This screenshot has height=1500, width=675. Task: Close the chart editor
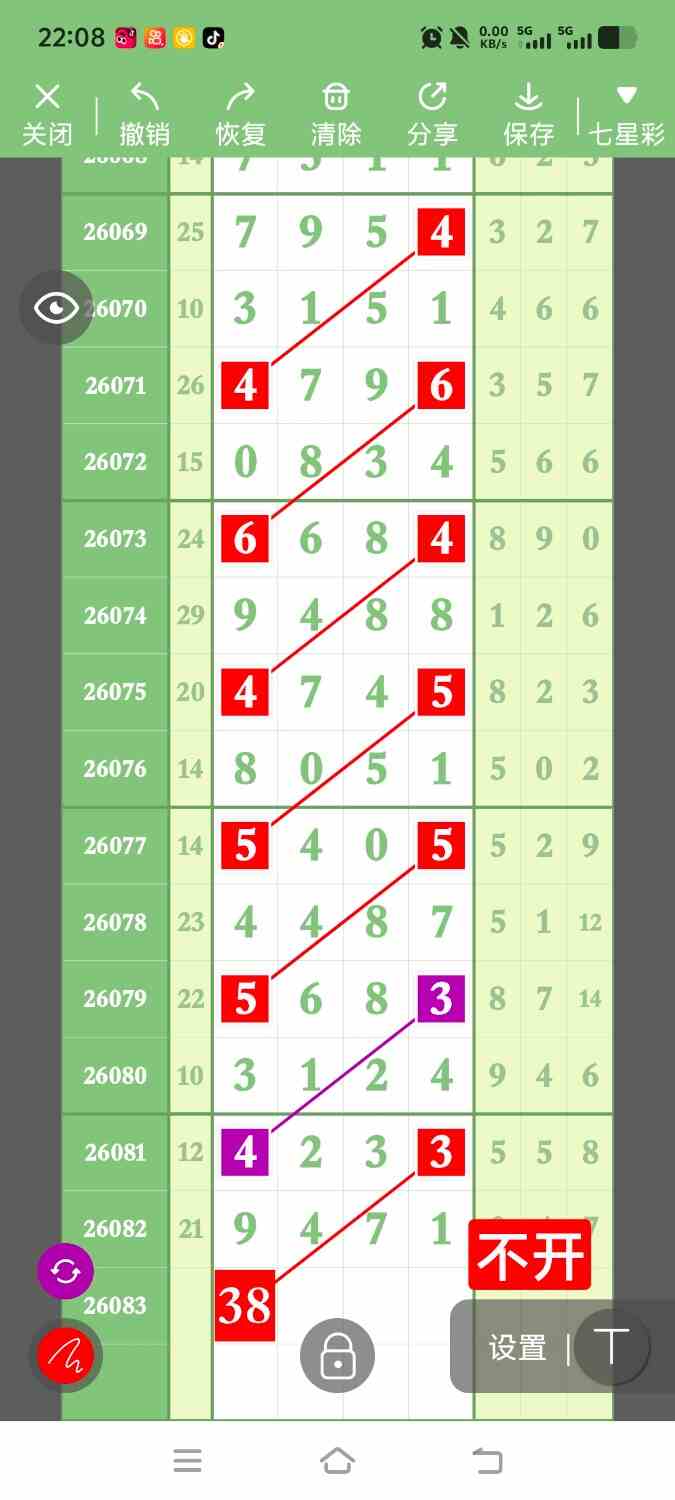pyautogui.click(x=47, y=115)
